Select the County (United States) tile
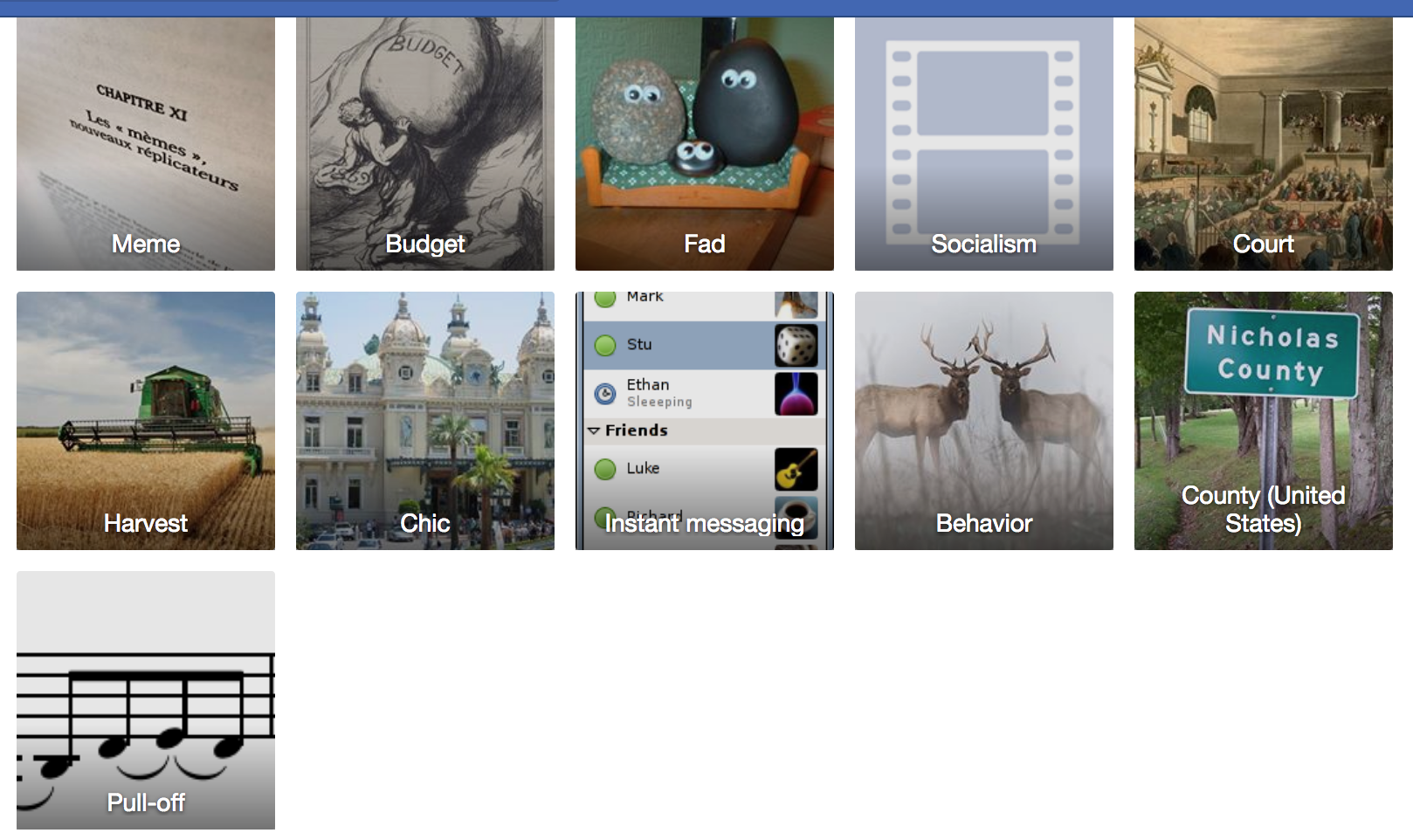1413x840 pixels. (1264, 421)
